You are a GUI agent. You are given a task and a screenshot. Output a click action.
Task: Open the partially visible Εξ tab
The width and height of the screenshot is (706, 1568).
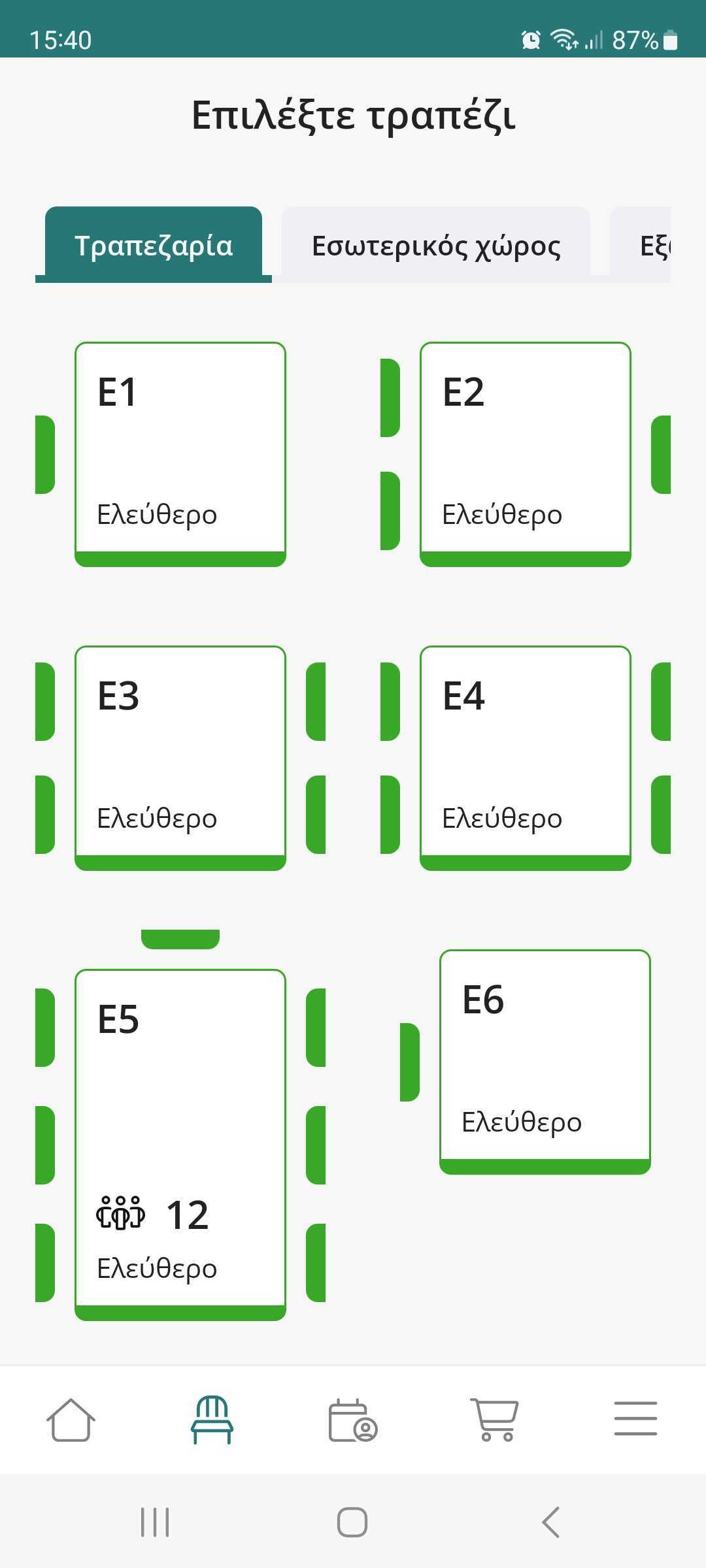click(x=647, y=246)
